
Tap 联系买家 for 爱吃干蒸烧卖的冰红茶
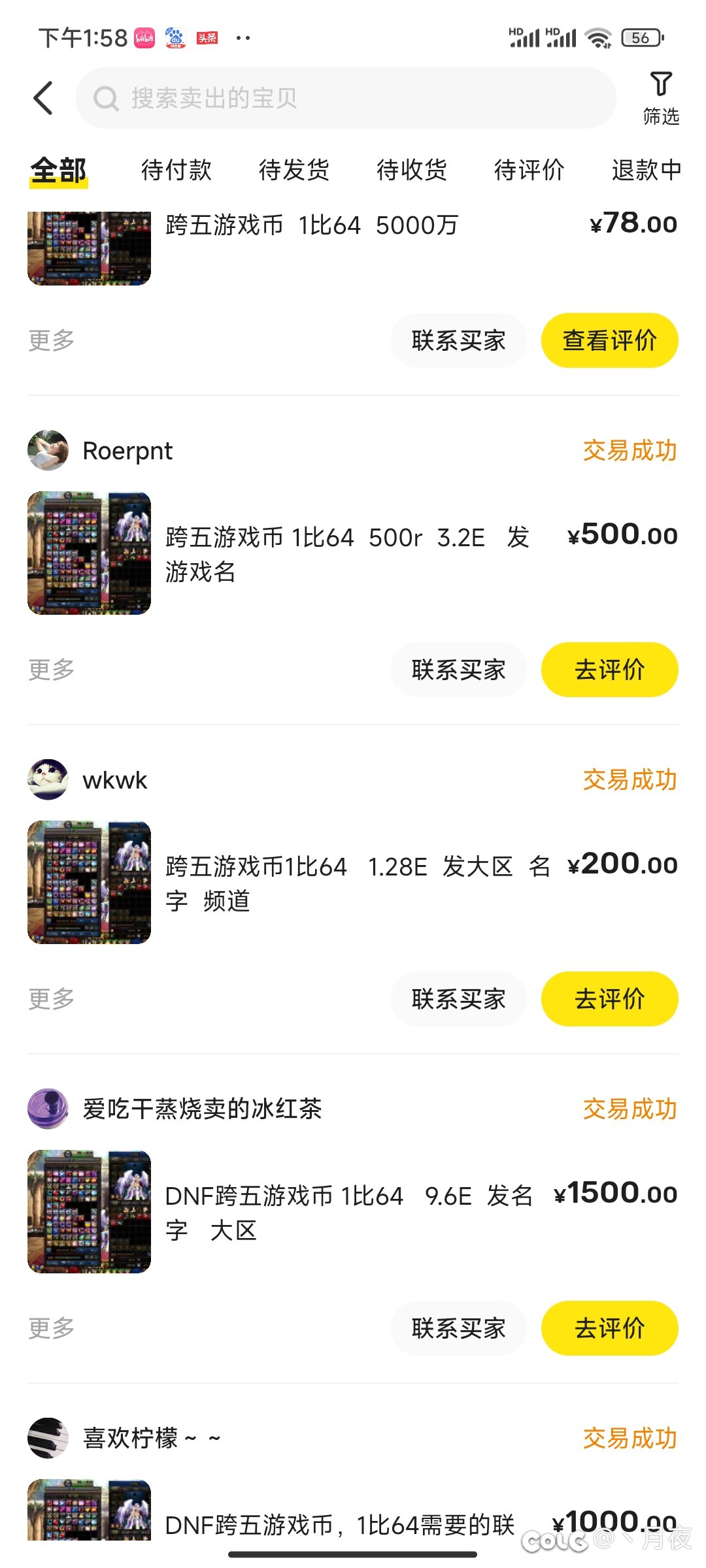459,1328
